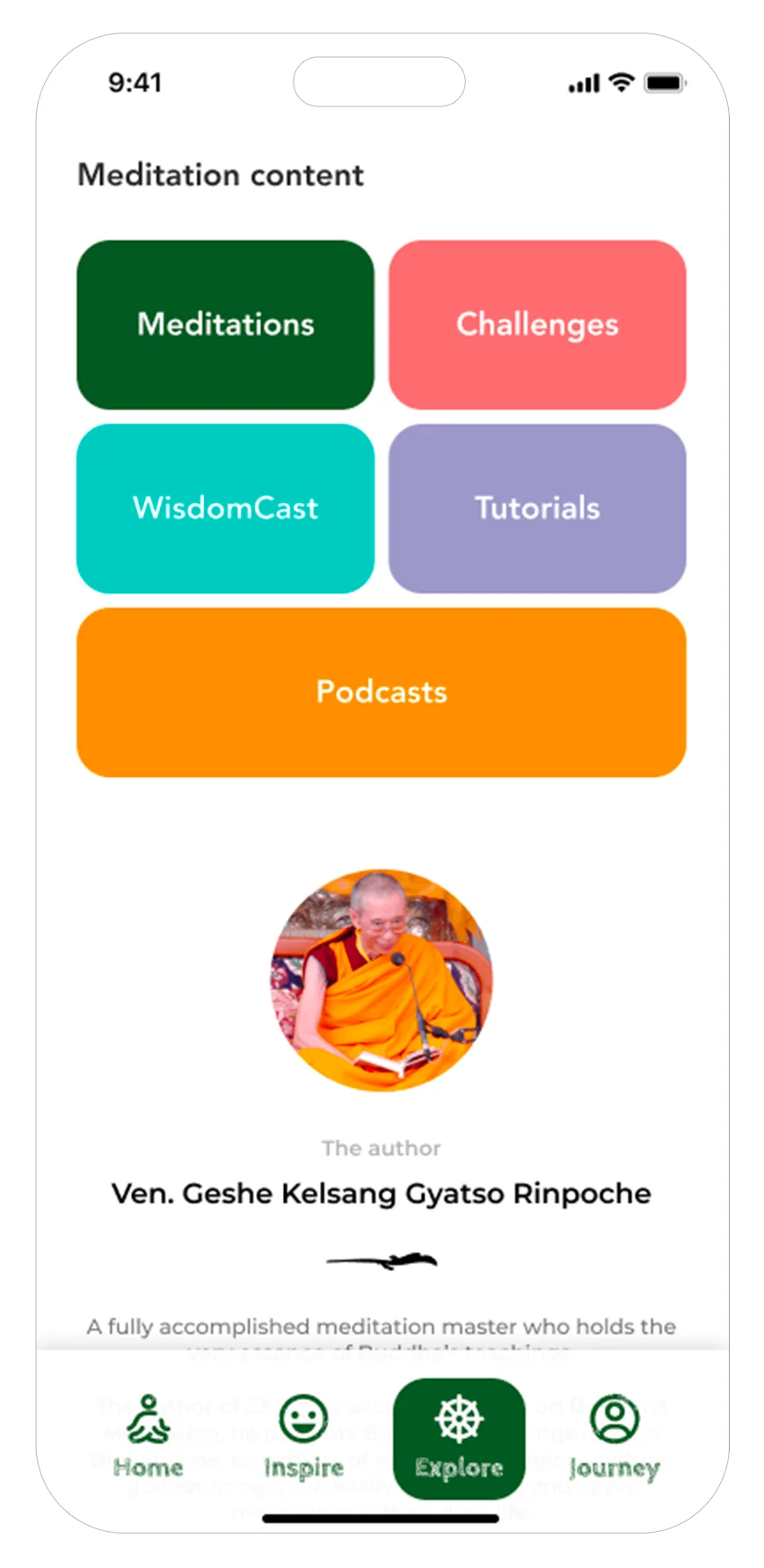Open the Tutorials category
Viewport: 764px width, 1568px height.
537,508
